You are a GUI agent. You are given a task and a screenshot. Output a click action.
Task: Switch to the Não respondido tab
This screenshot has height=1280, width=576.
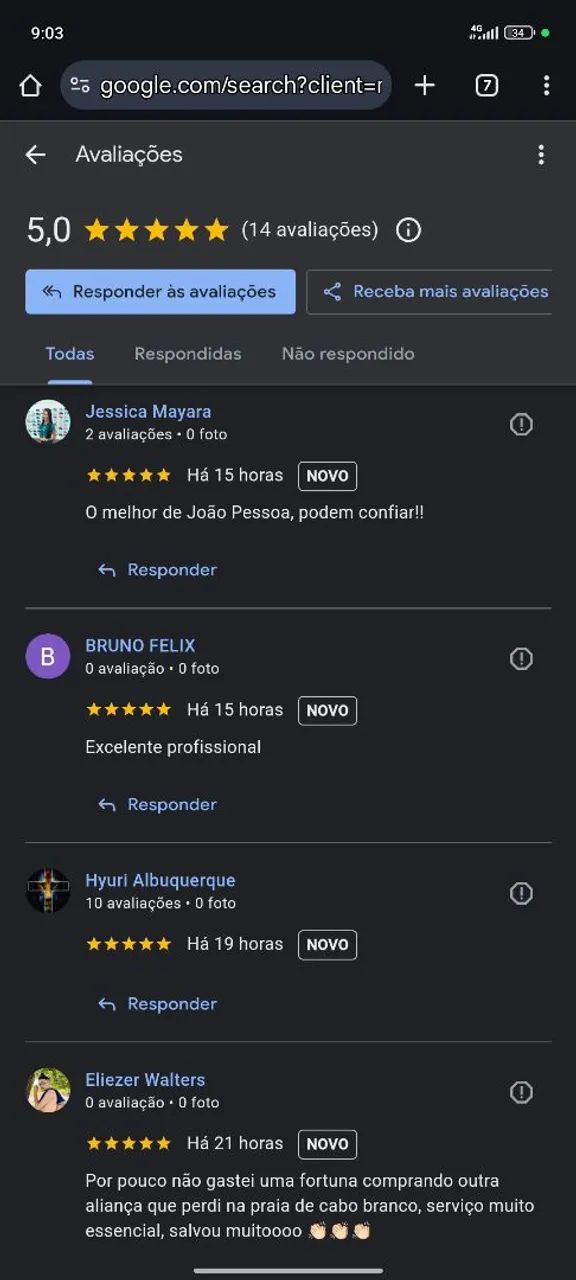click(348, 354)
